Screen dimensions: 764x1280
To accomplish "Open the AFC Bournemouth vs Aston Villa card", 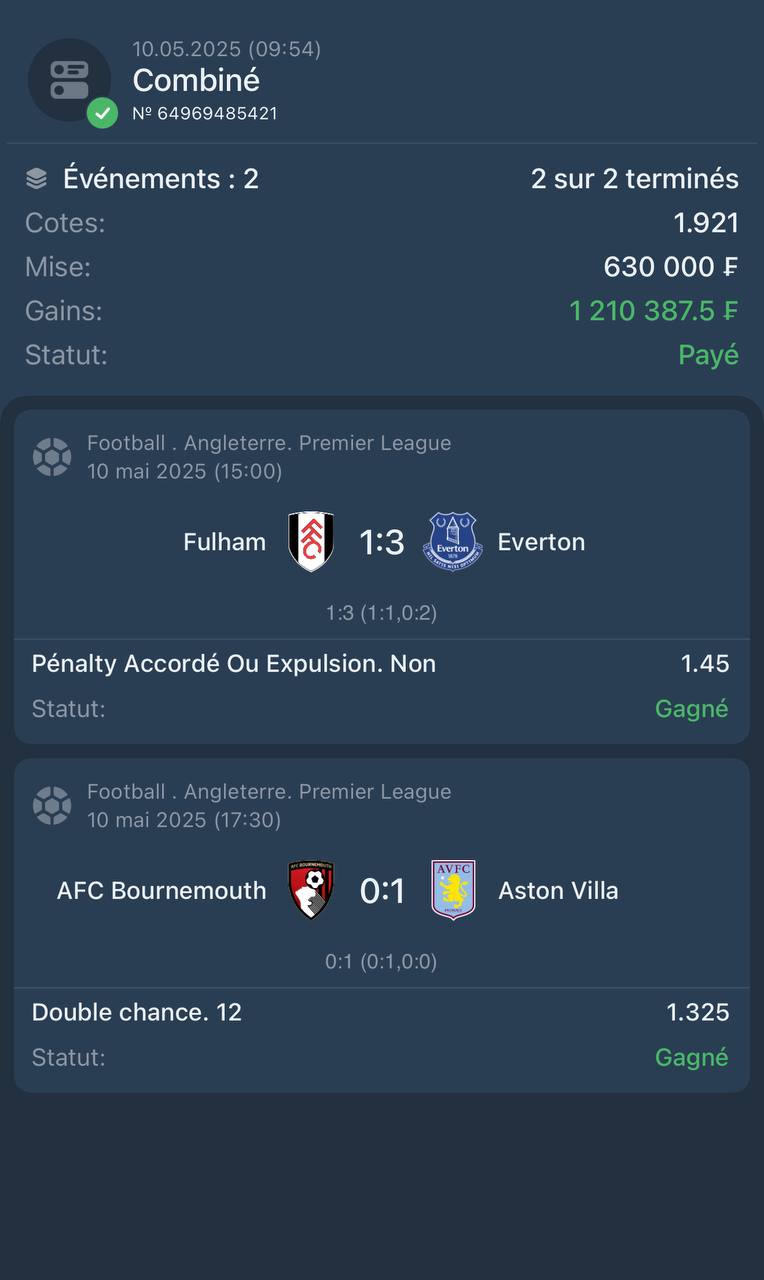I will (382, 925).
